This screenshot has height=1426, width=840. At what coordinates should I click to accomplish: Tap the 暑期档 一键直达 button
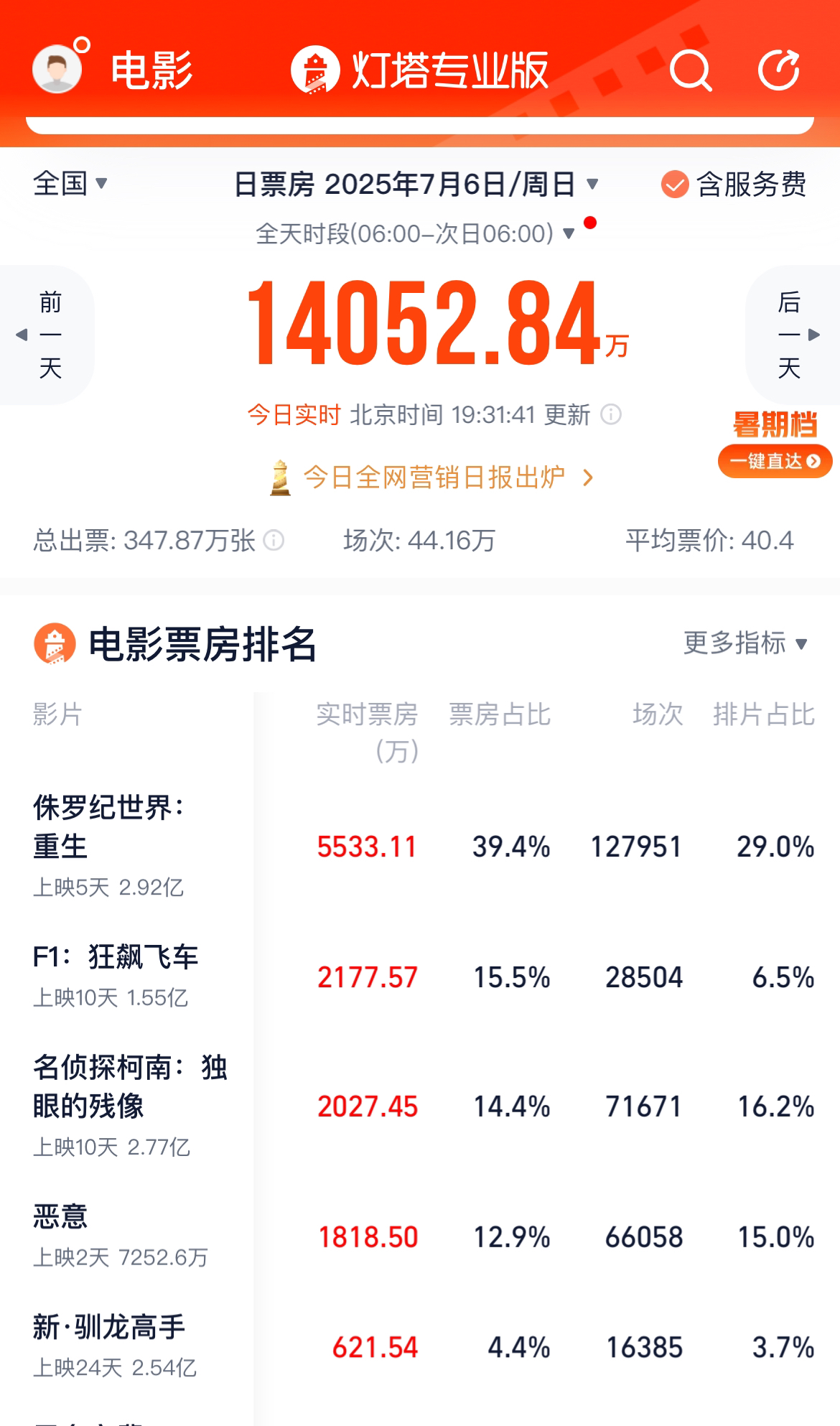pyautogui.click(x=775, y=444)
